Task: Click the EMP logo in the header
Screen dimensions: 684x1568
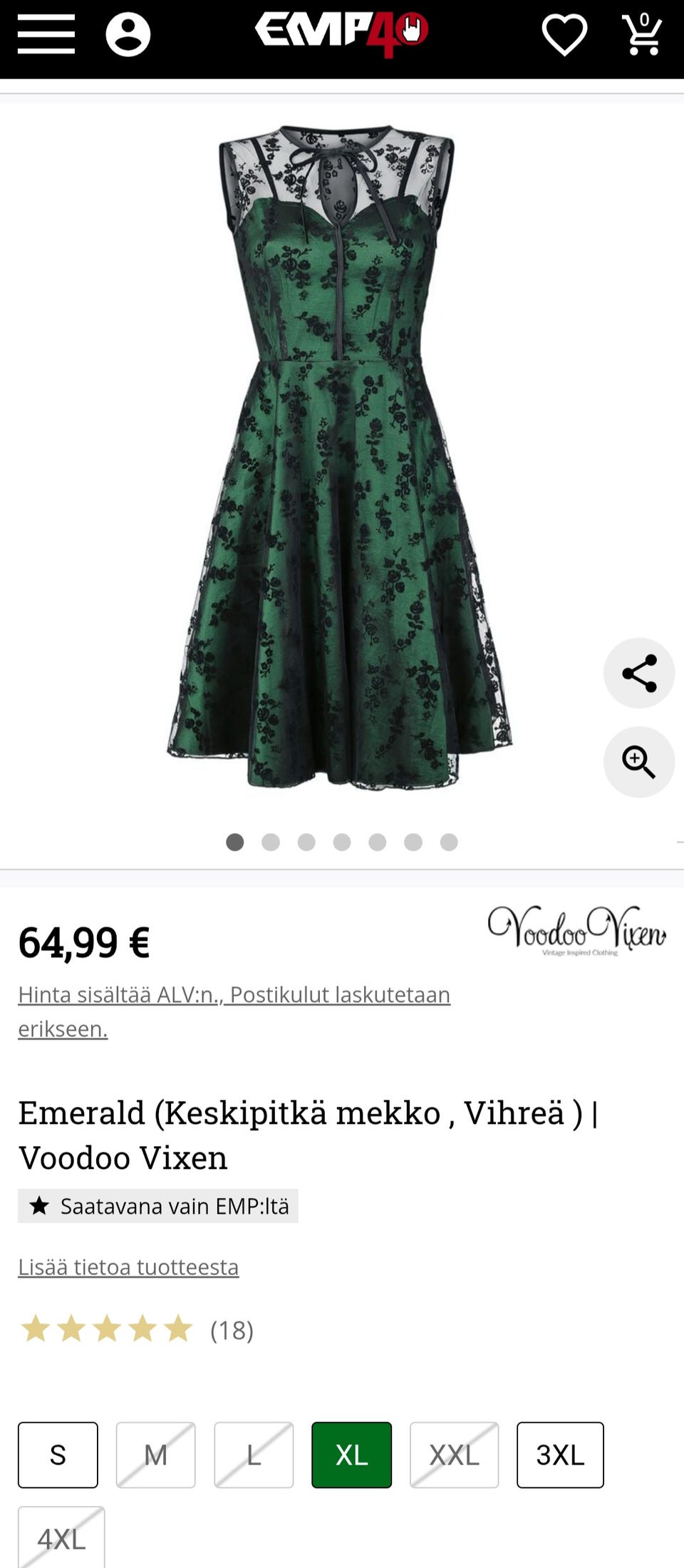Action: [342, 30]
